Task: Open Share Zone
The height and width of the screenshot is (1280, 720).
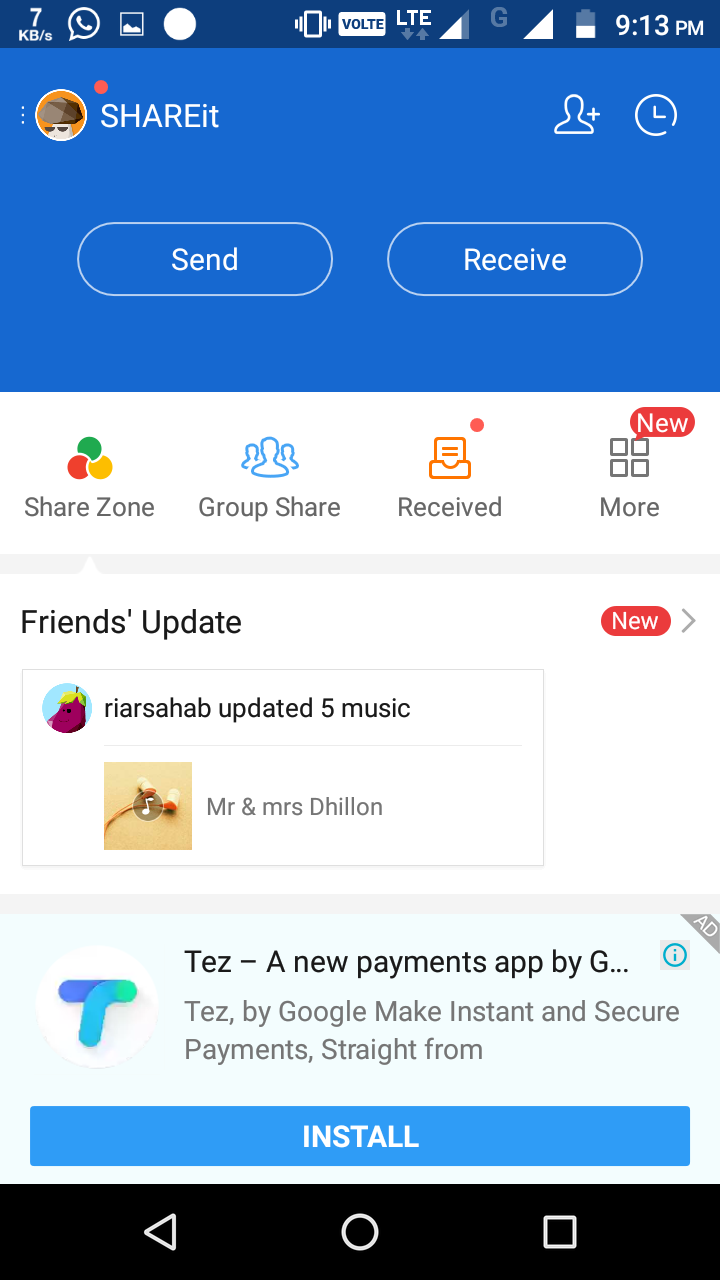Action: tap(90, 478)
